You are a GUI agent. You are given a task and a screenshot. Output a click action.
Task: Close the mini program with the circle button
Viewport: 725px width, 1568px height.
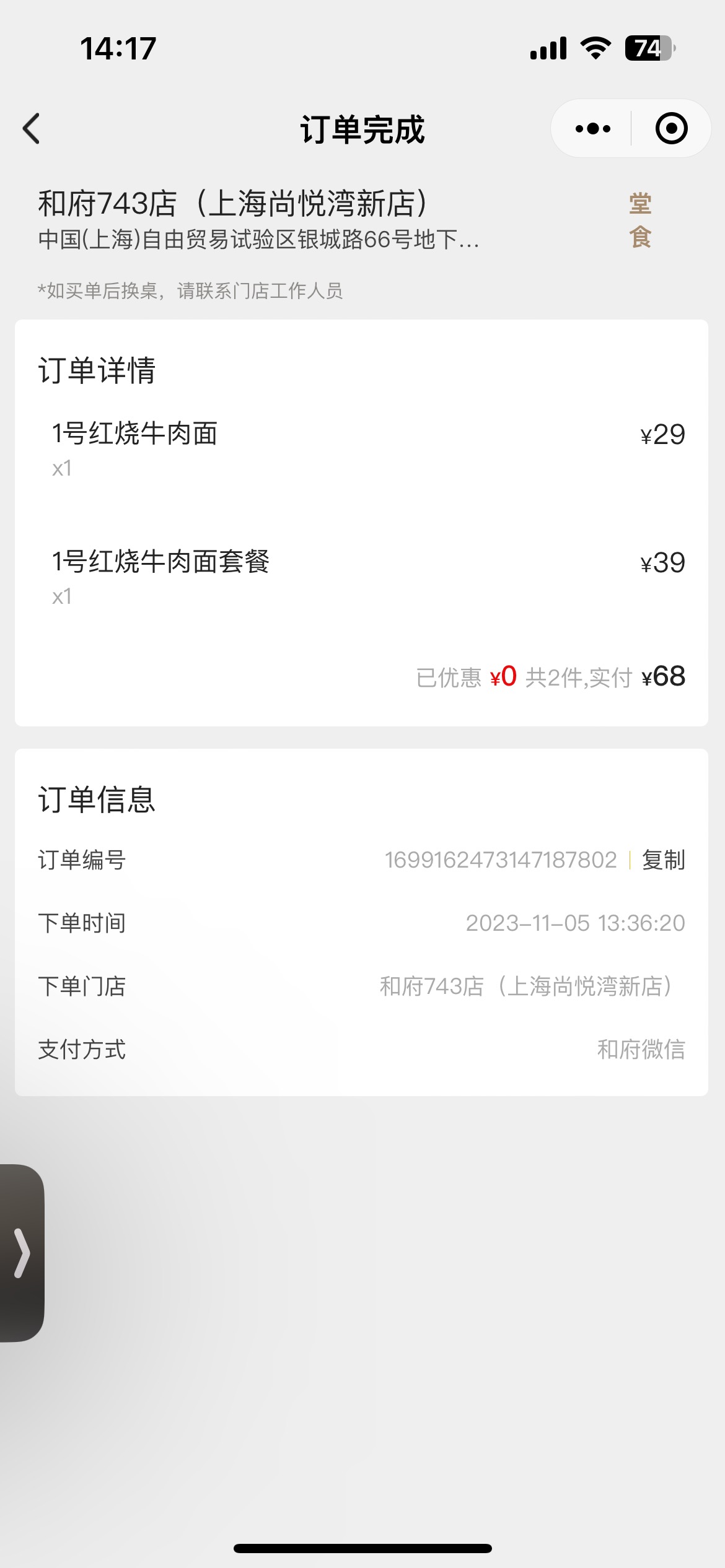tap(672, 129)
